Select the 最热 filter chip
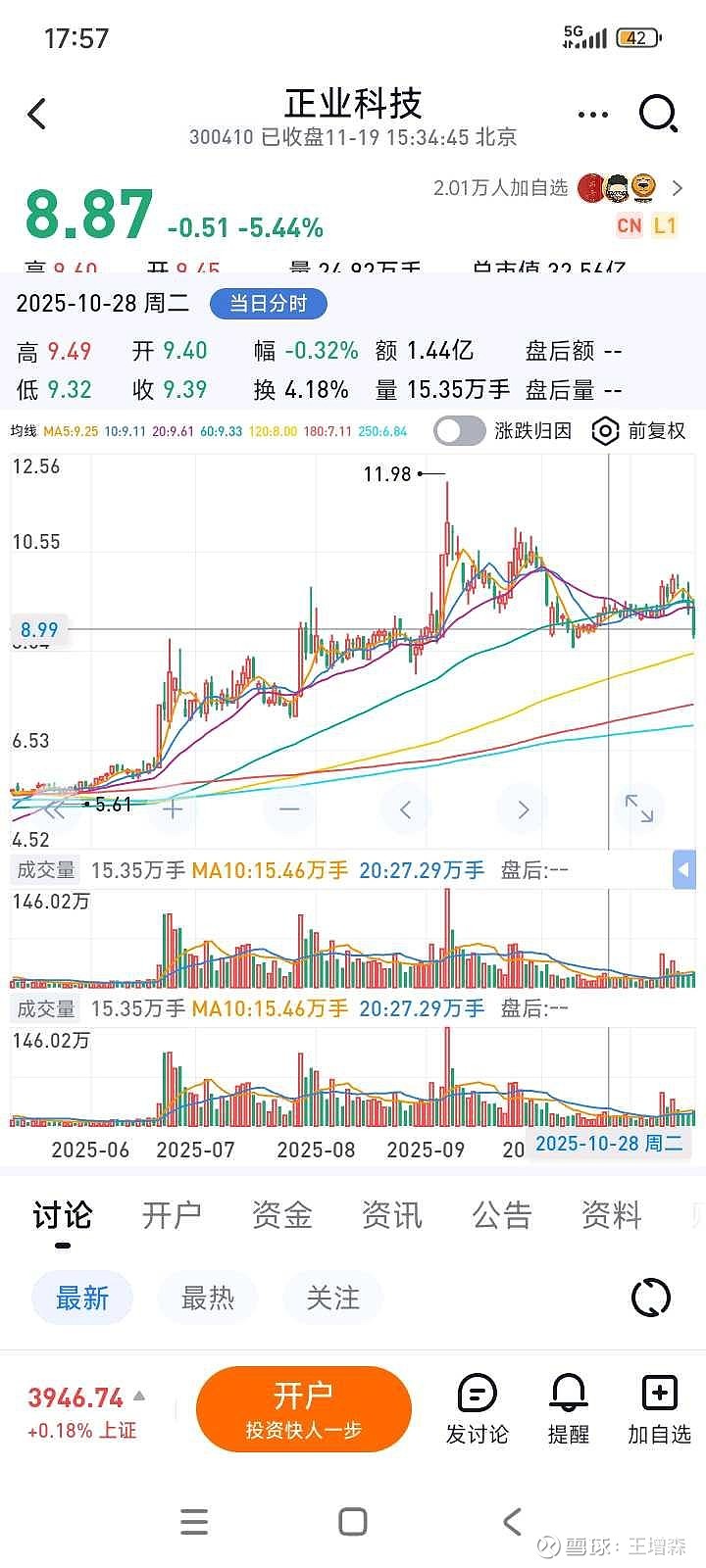The image size is (706, 1568). [207, 1298]
